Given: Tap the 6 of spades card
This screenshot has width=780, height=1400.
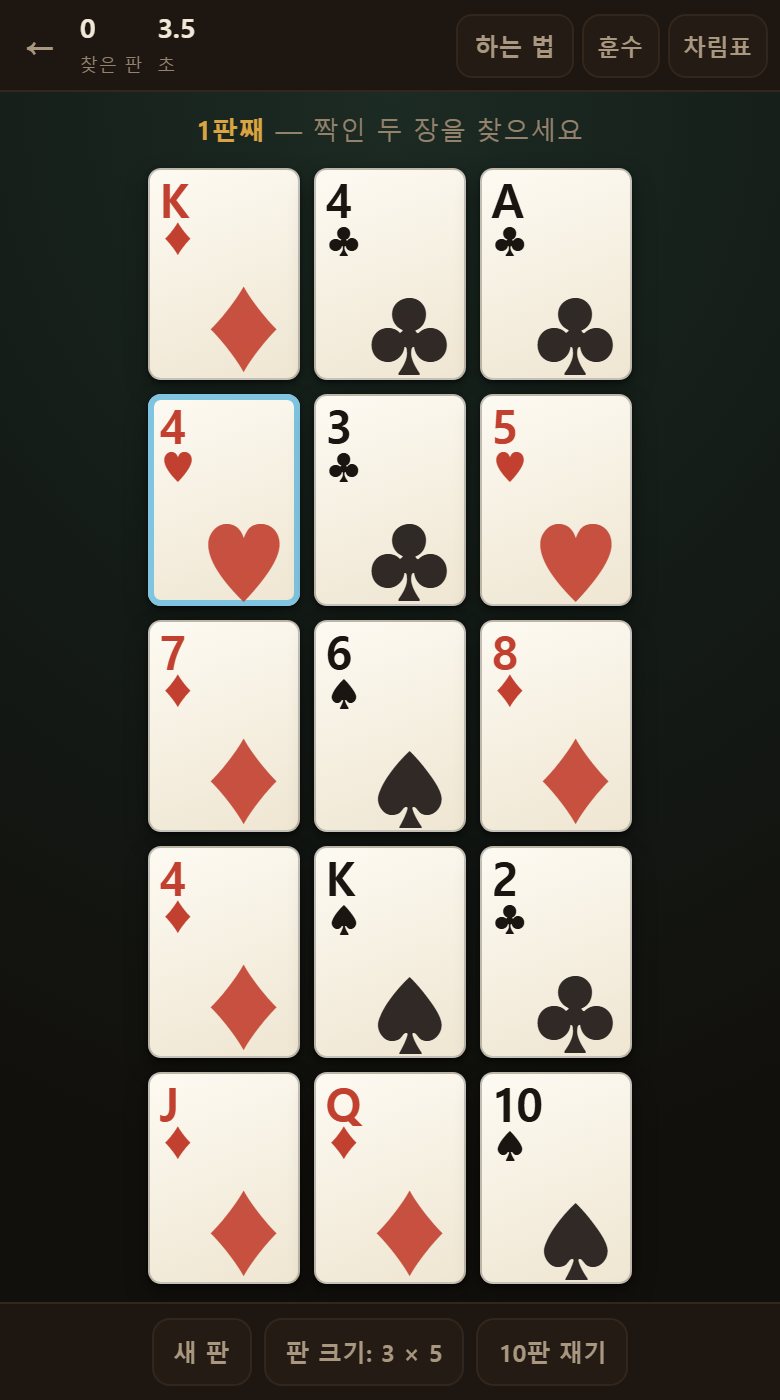Looking at the screenshot, I should click(390, 726).
